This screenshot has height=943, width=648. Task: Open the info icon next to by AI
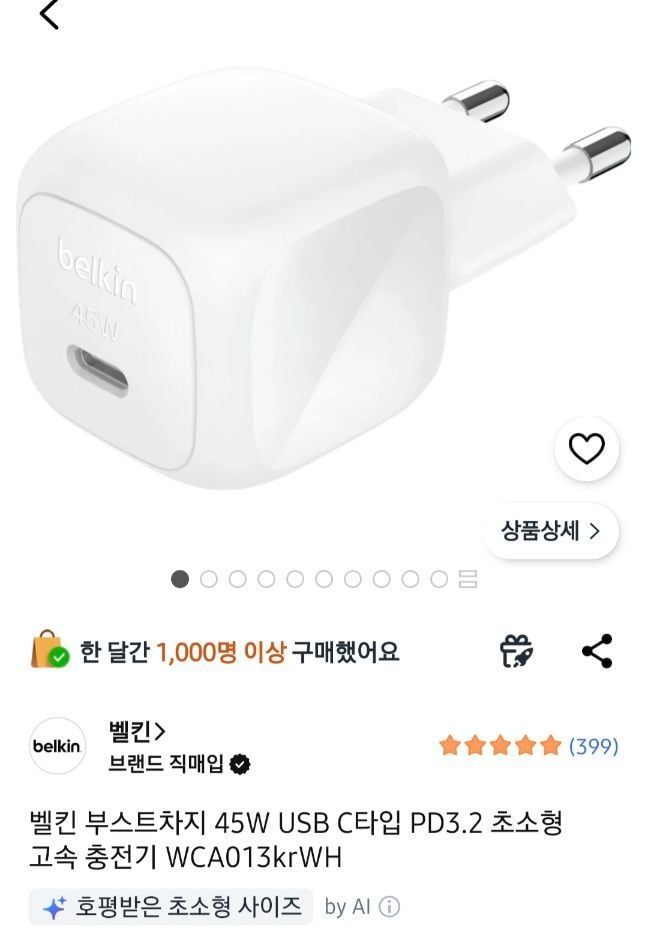tap(390, 907)
